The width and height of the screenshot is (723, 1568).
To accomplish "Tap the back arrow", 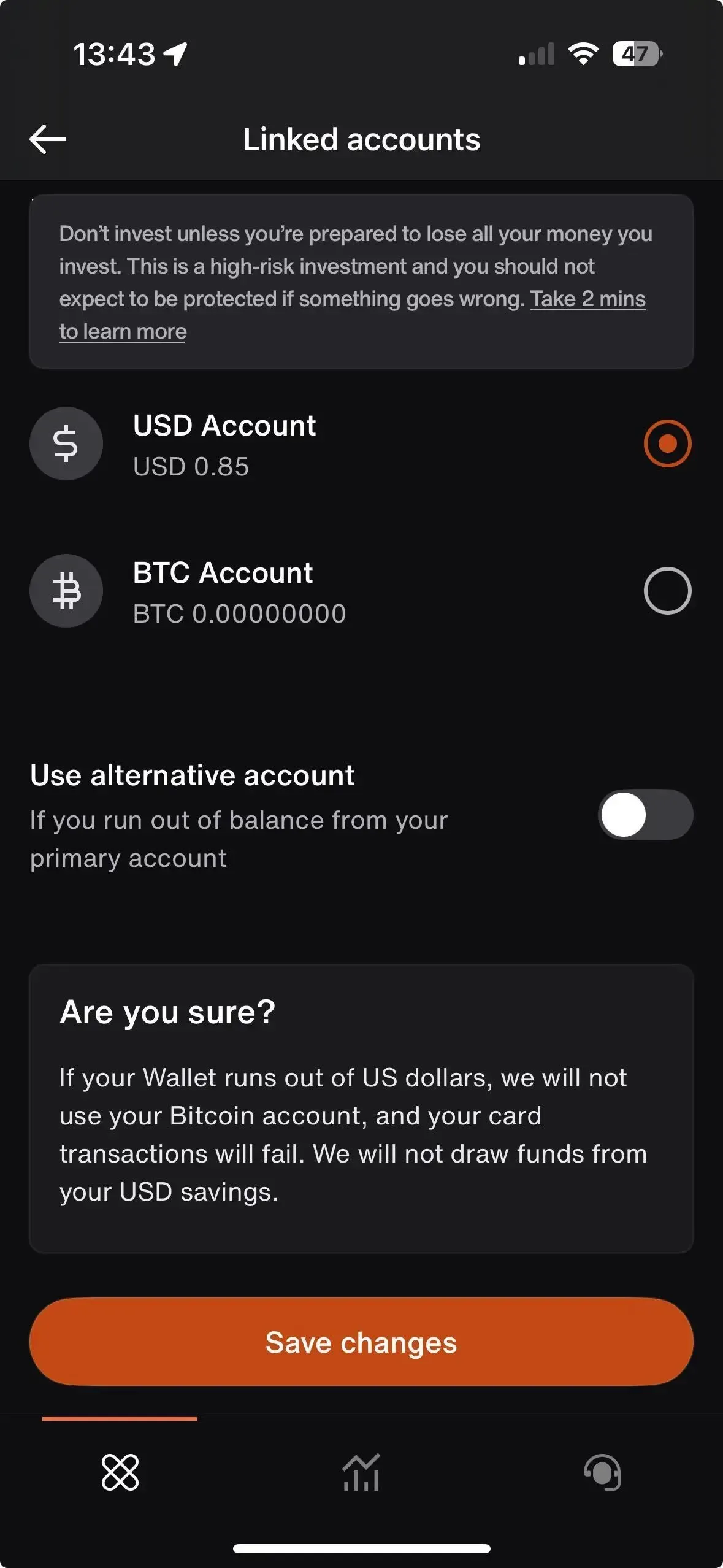I will tap(47, 139).
